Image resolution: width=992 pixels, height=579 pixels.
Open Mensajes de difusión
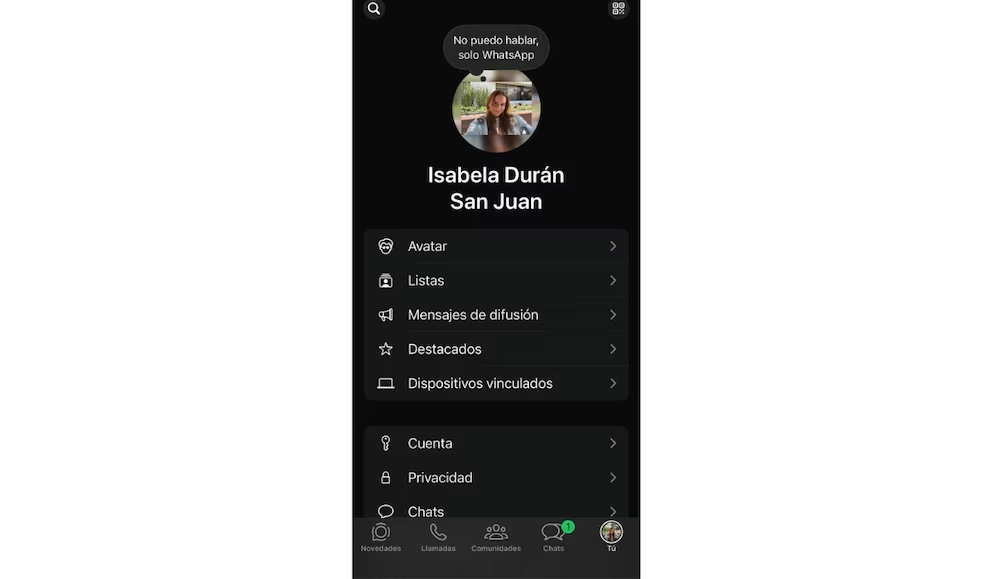click(496, 315)
